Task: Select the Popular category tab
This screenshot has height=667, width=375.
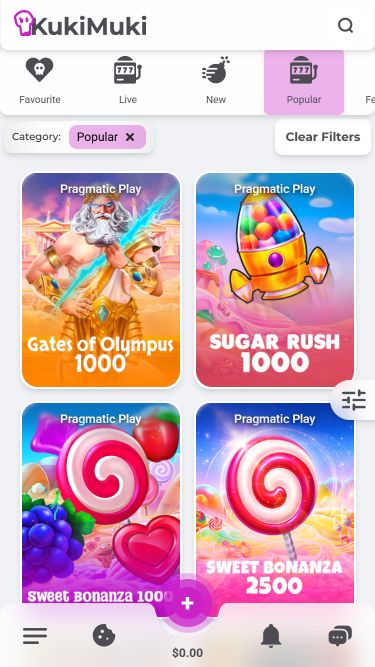Action: point(304,82)
